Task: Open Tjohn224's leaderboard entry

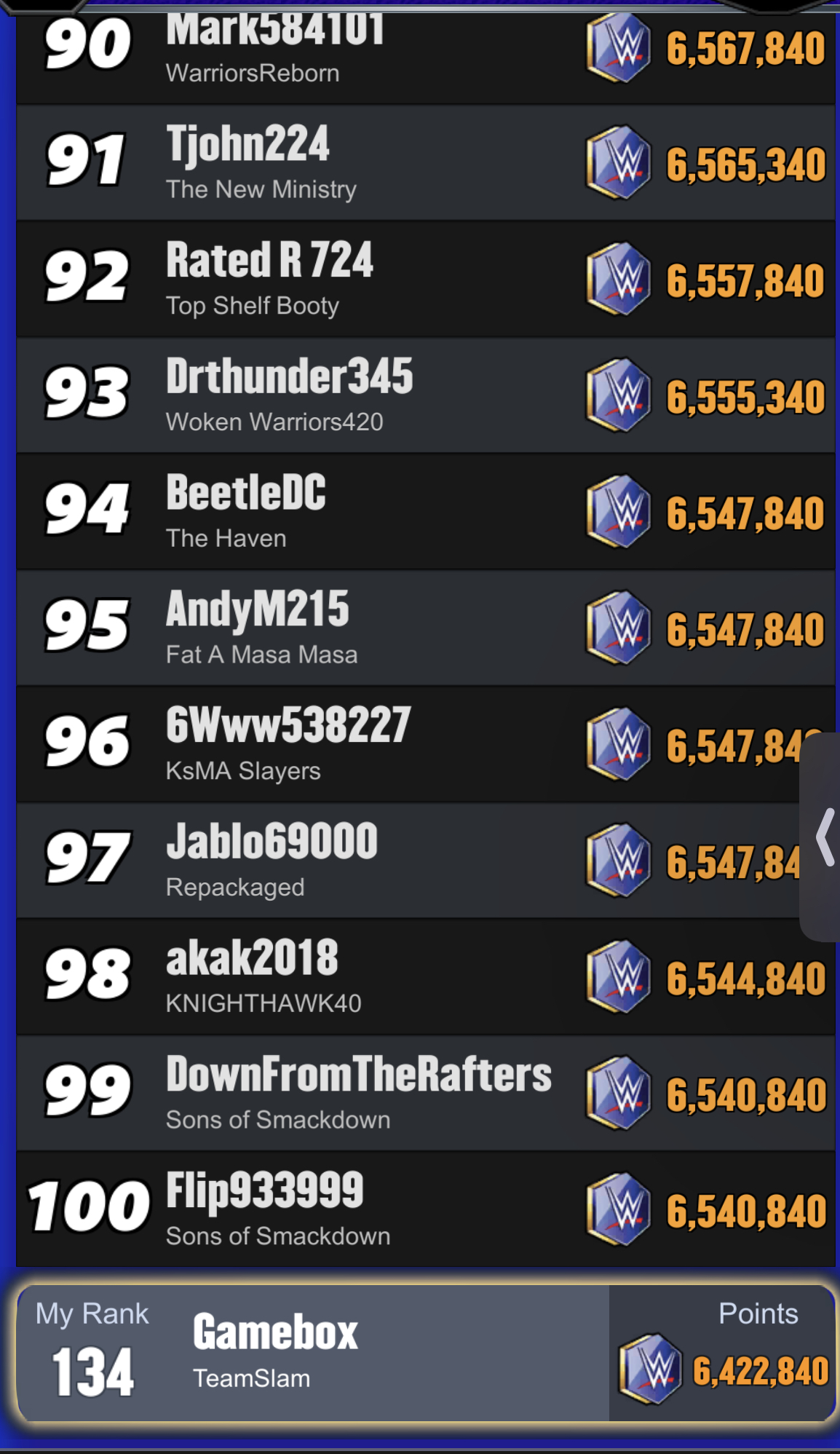Action: pyautogui.click(x=426, y=162)
